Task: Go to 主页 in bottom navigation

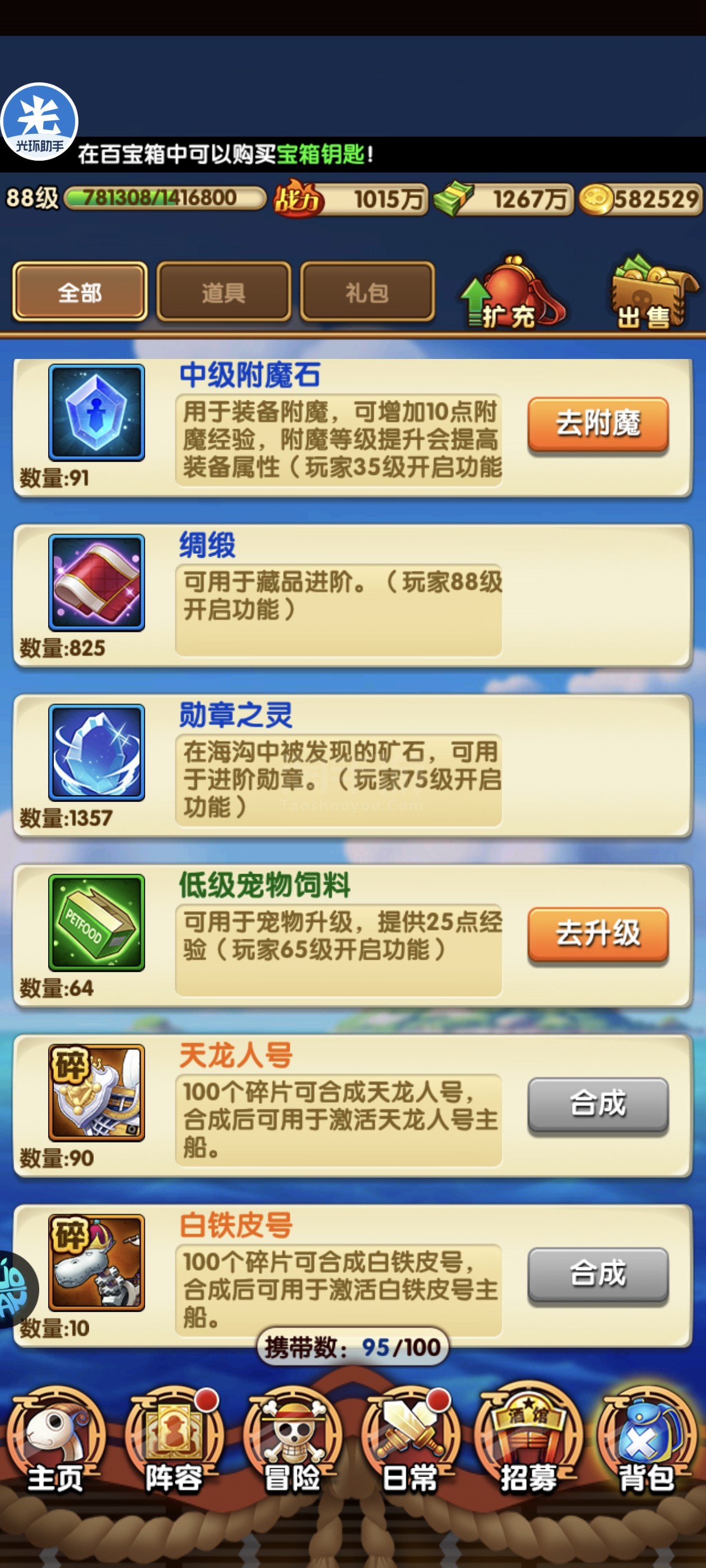Action: pyautogui.click(x=56, y=1444)
